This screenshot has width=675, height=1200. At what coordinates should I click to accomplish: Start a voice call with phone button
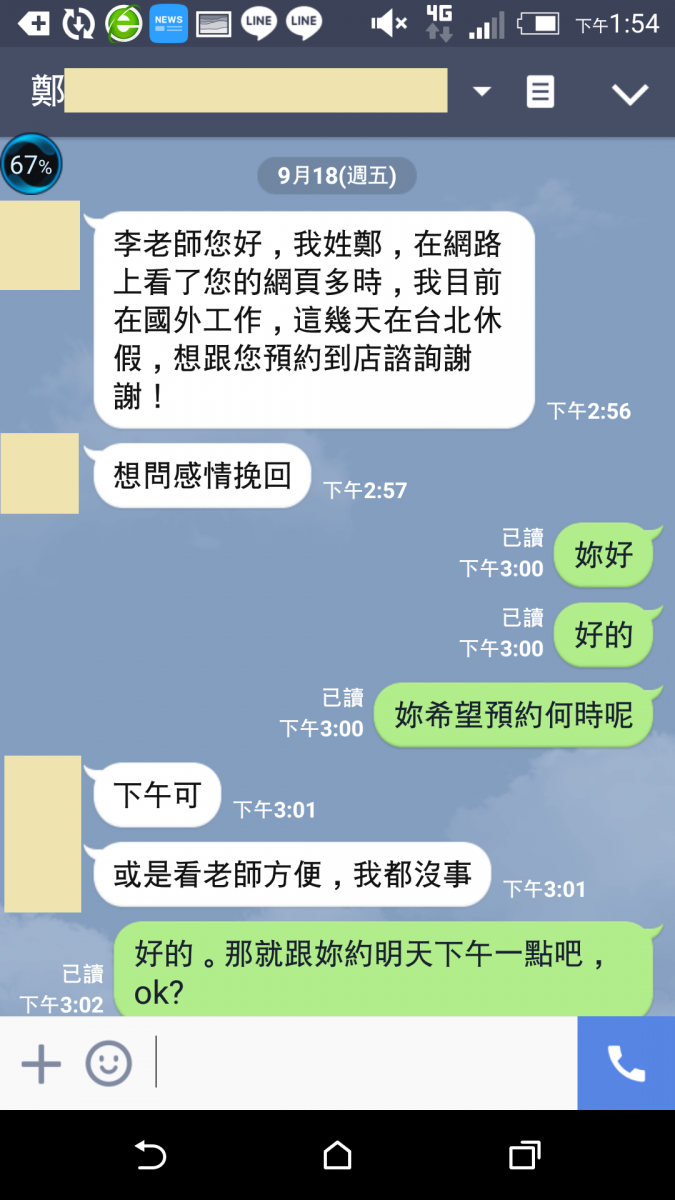click(626, 1063)
